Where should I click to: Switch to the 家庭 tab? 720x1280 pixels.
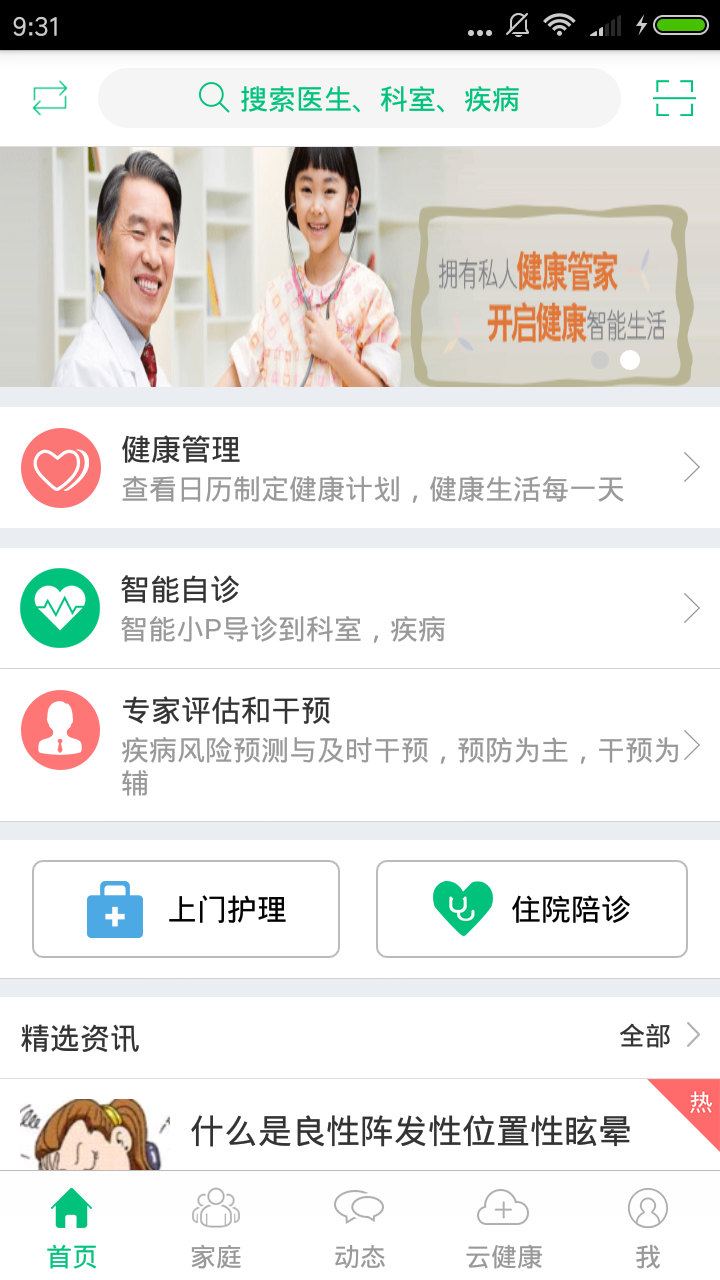[x=216, y=1227]
